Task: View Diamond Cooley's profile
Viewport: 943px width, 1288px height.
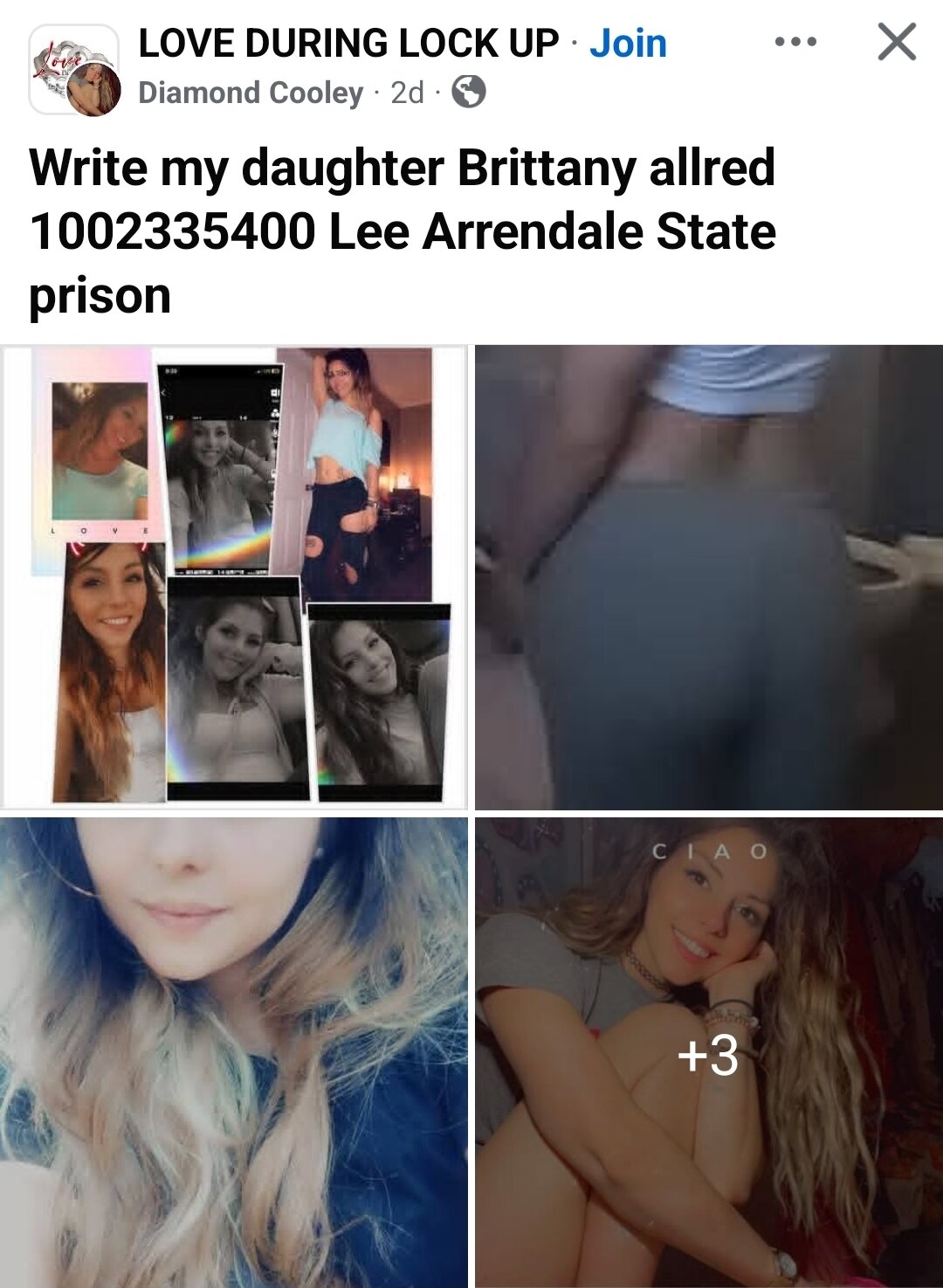Action: point(251,93)
